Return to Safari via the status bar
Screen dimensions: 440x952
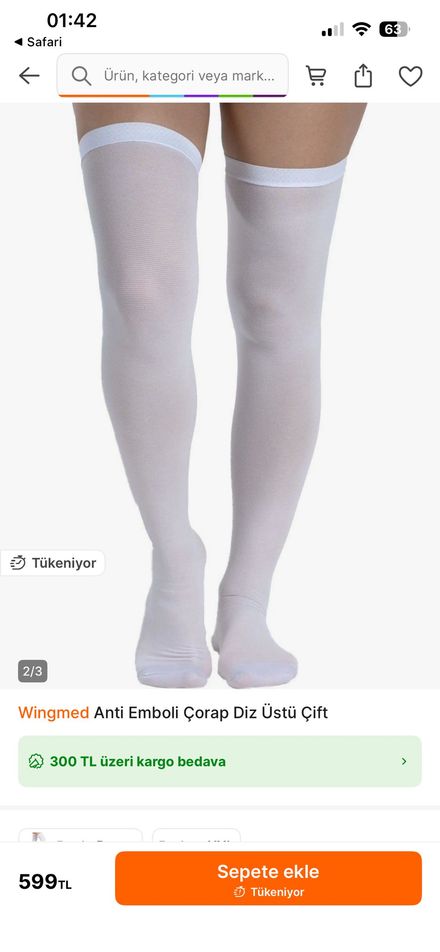pos(38,42)
